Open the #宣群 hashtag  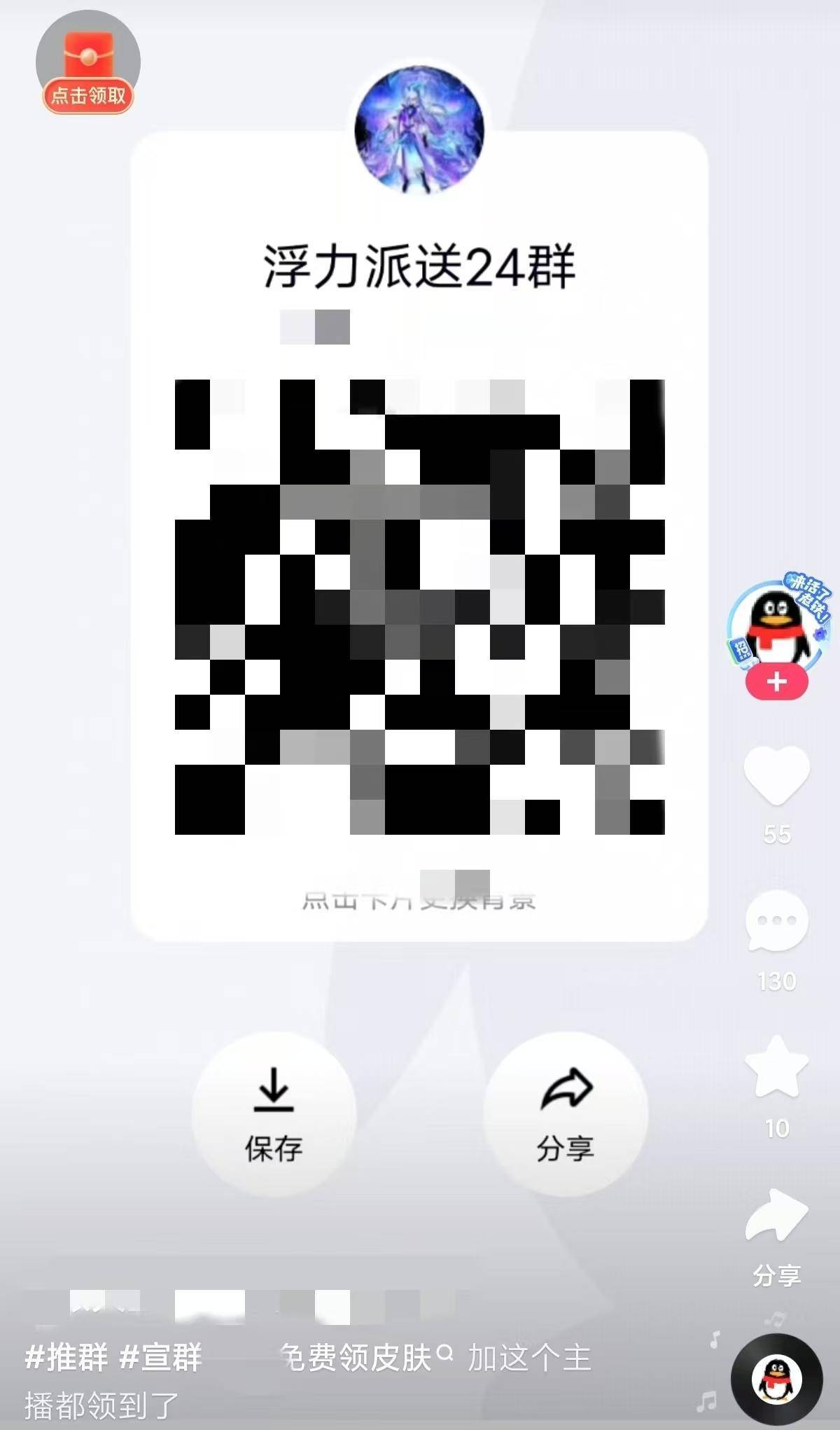click(160, 1357)
